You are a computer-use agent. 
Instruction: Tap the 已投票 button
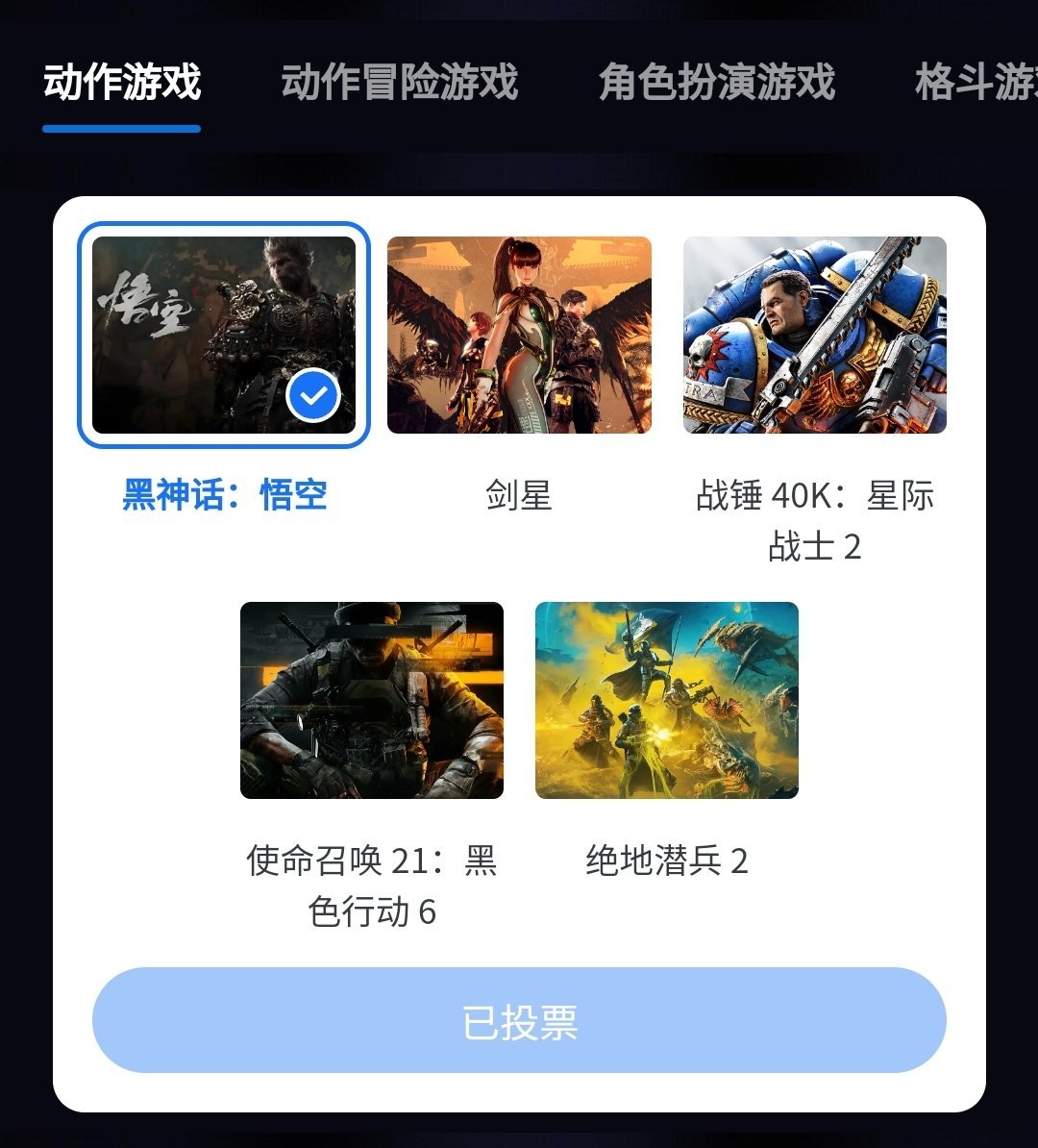click(x=519, y=1020)
